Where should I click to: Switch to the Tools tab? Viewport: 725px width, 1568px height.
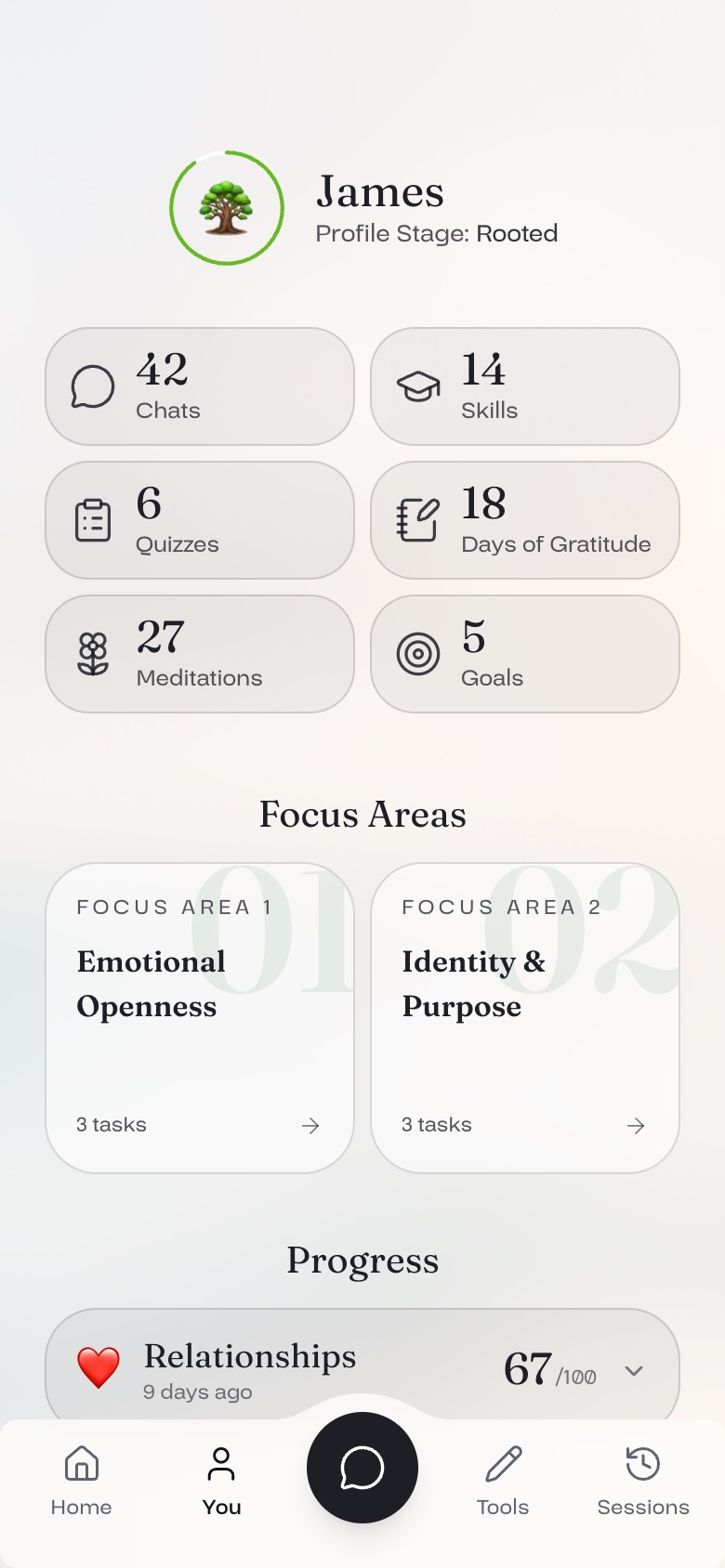[x=503, y=1482]
